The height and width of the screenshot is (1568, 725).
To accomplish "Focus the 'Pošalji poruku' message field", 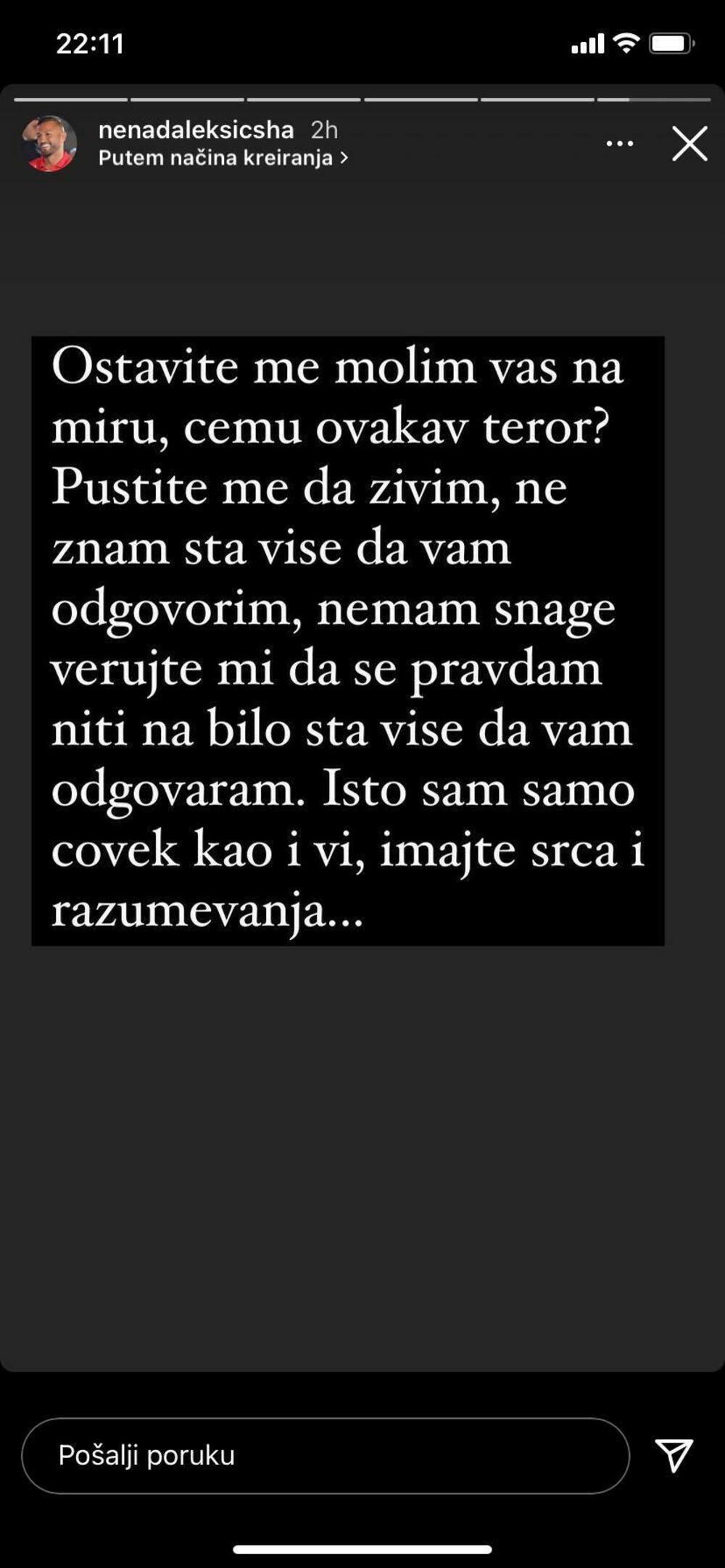I will click(x=325, y=1456).
